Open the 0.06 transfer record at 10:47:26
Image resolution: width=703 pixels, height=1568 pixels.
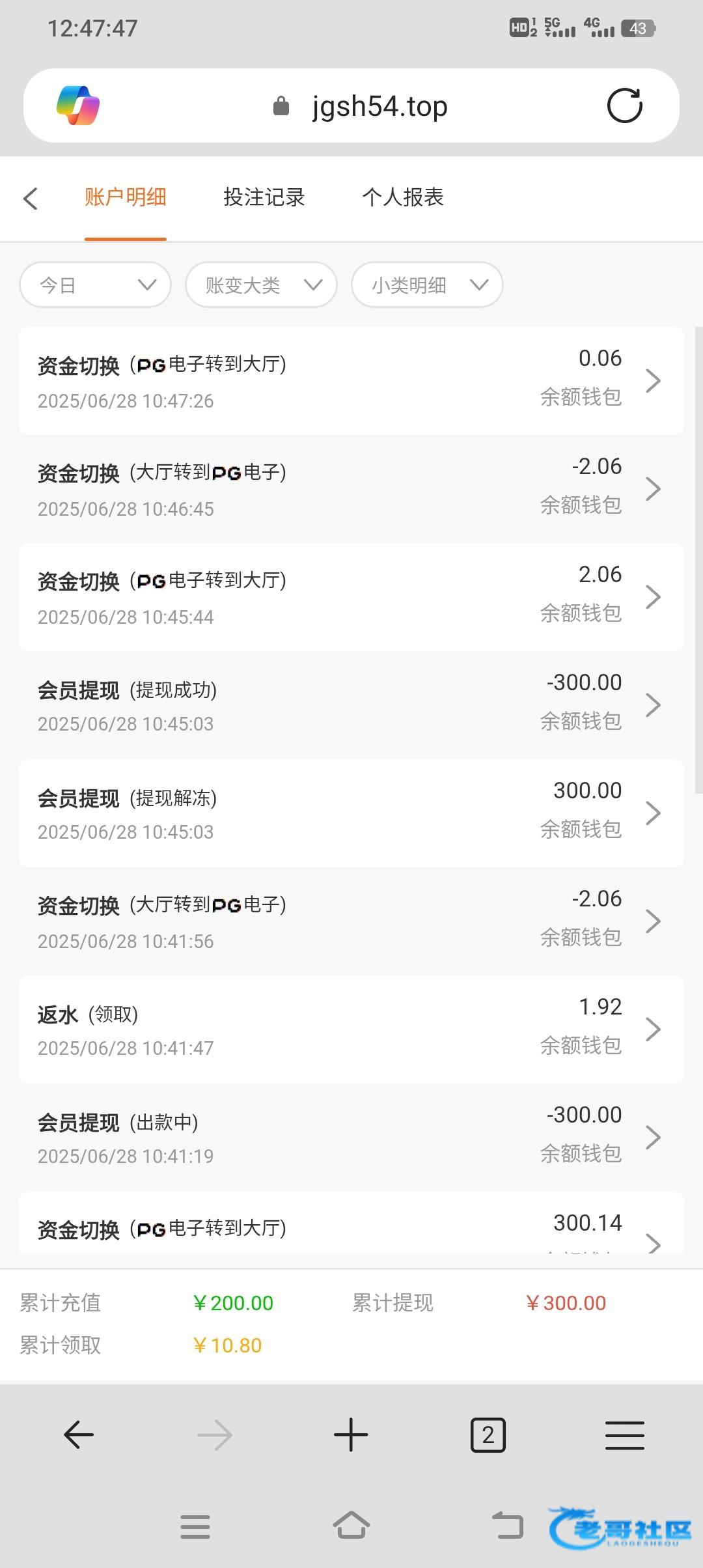(x=351, y=381)
